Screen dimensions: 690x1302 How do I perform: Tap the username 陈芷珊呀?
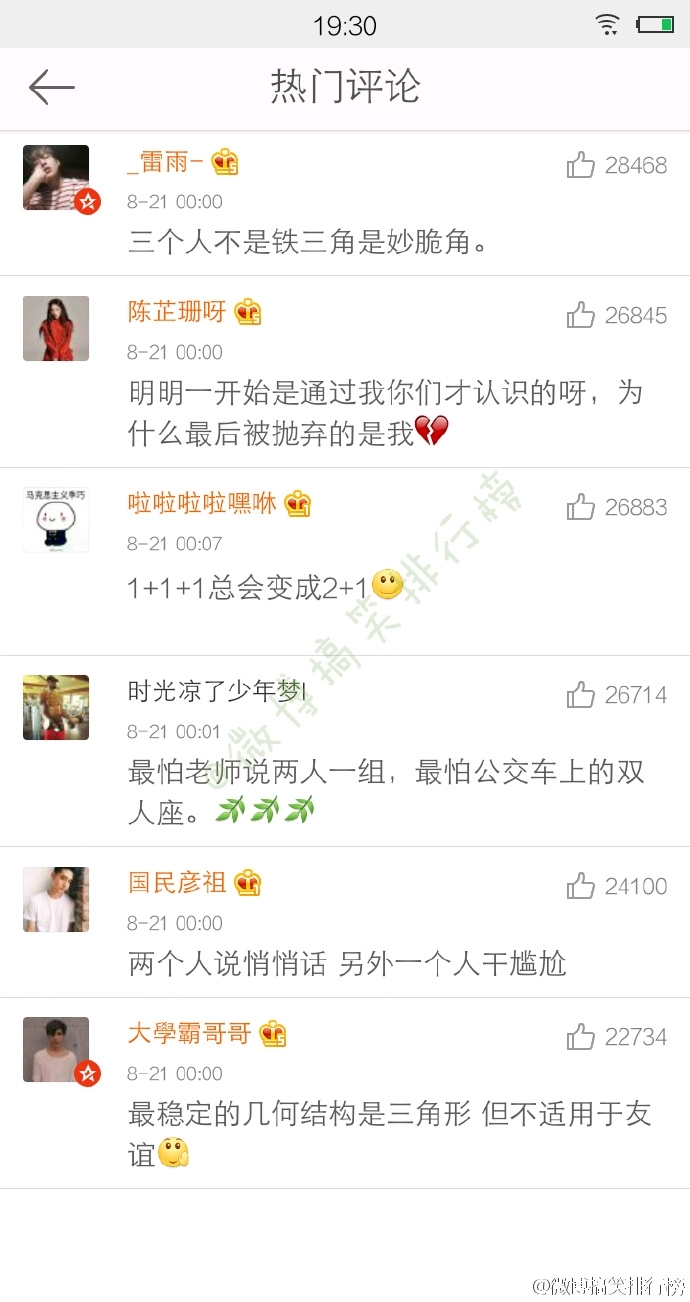[x=177, y=312]
